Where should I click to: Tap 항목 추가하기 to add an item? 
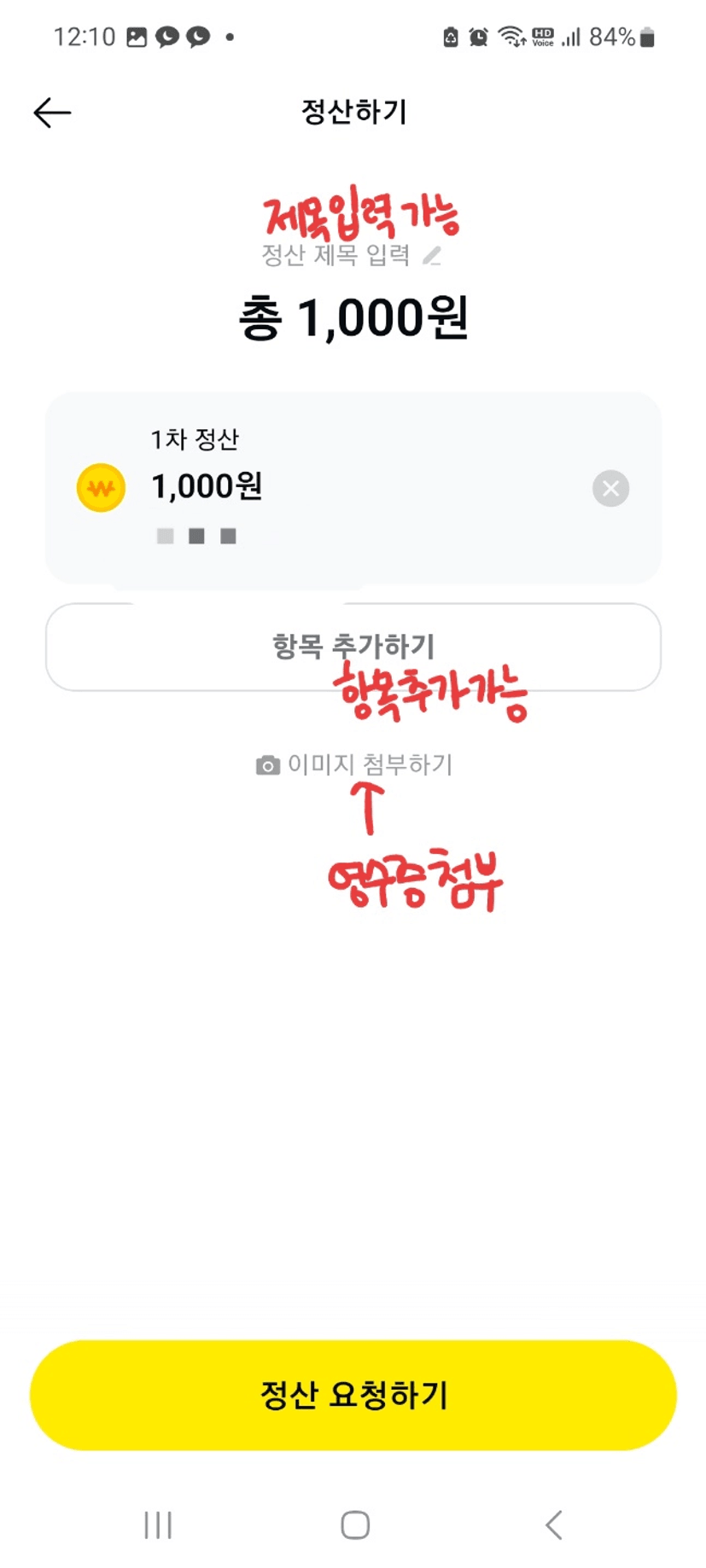[353, 647]
